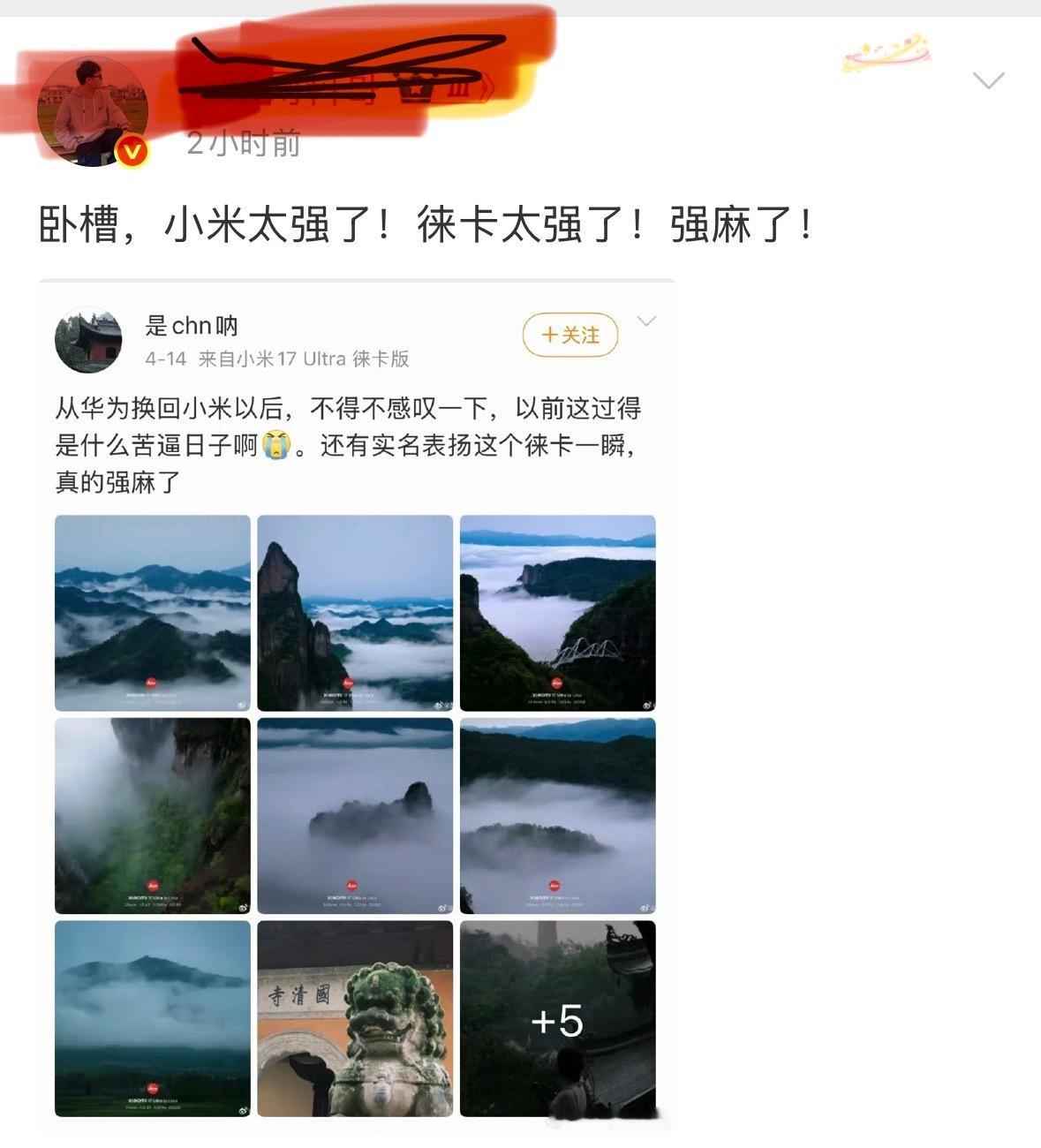Expand the post options chevron at top right
This screenshot has height=1148, width=1041.
click(989, 79)
